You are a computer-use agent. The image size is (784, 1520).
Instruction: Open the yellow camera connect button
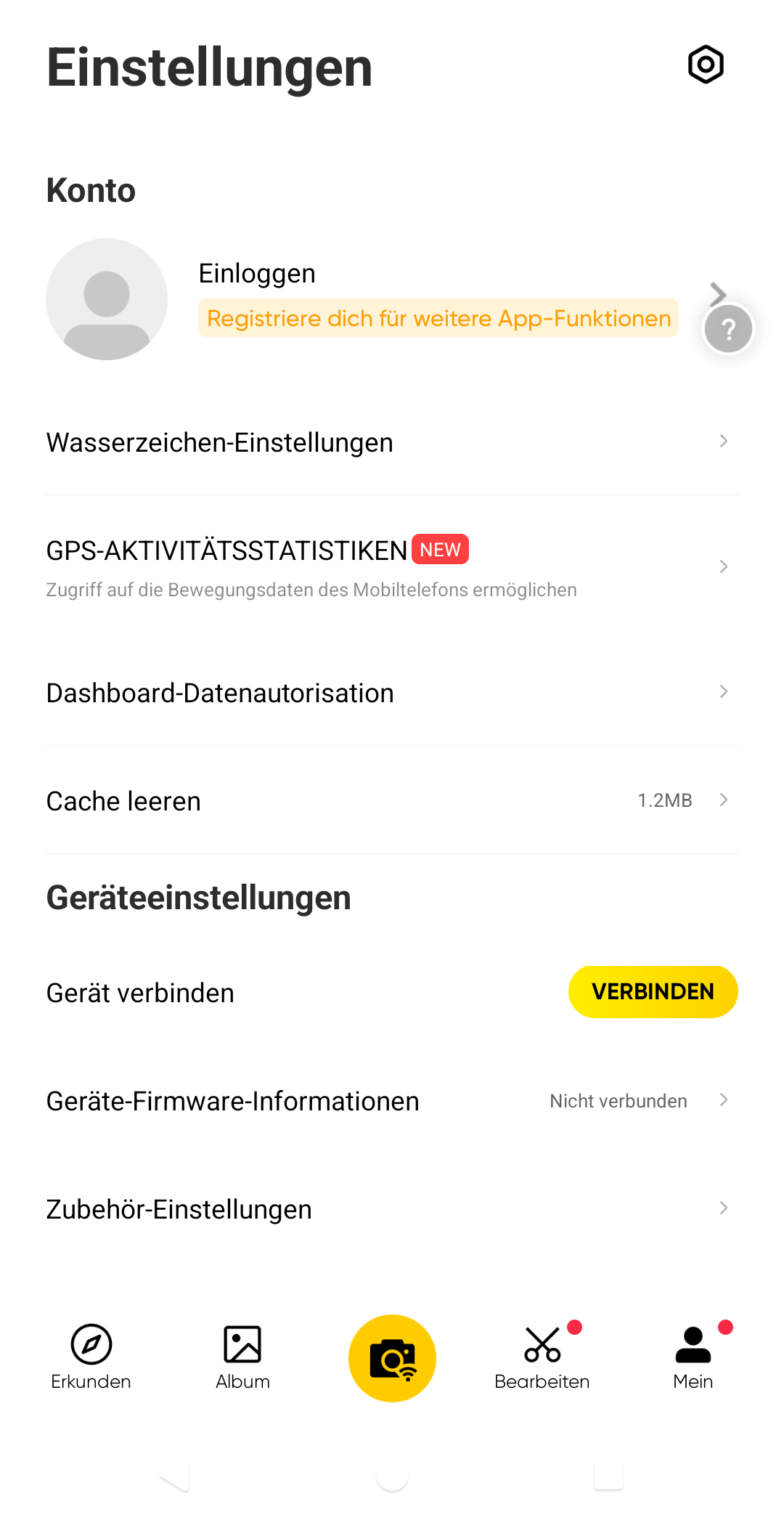pyautogui.click(x=392, y=1358)
